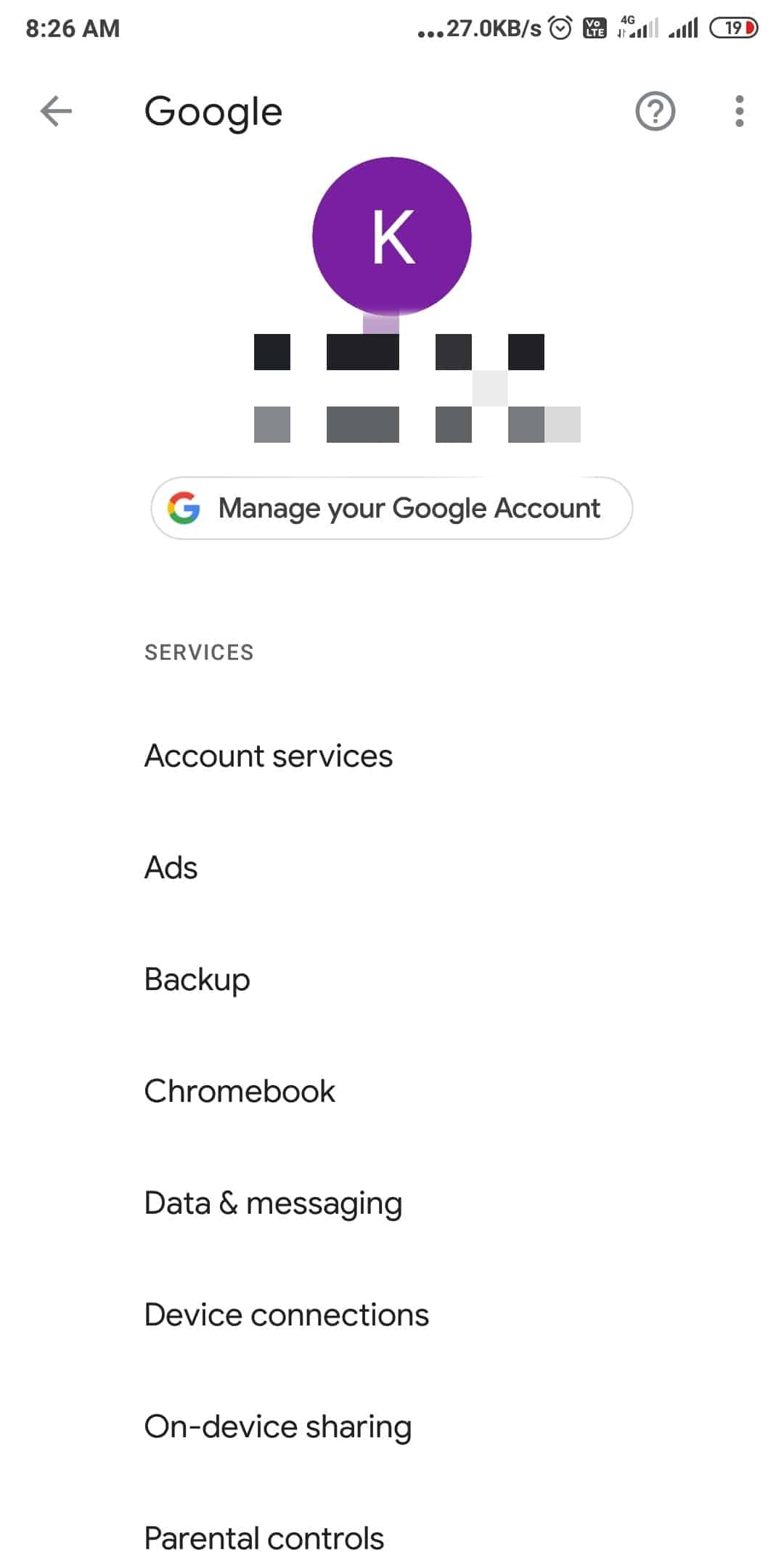Select On-device sharing

click(x=392, y=1426)
